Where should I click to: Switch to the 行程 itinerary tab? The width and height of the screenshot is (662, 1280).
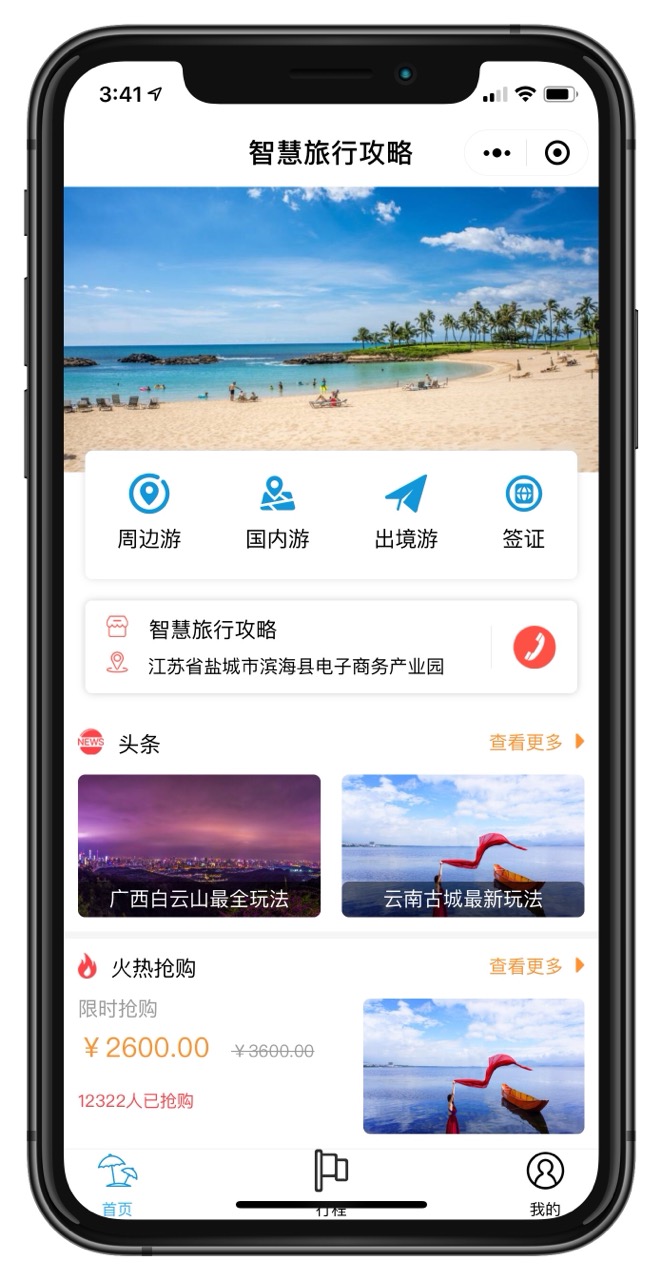pos(331,1178)
